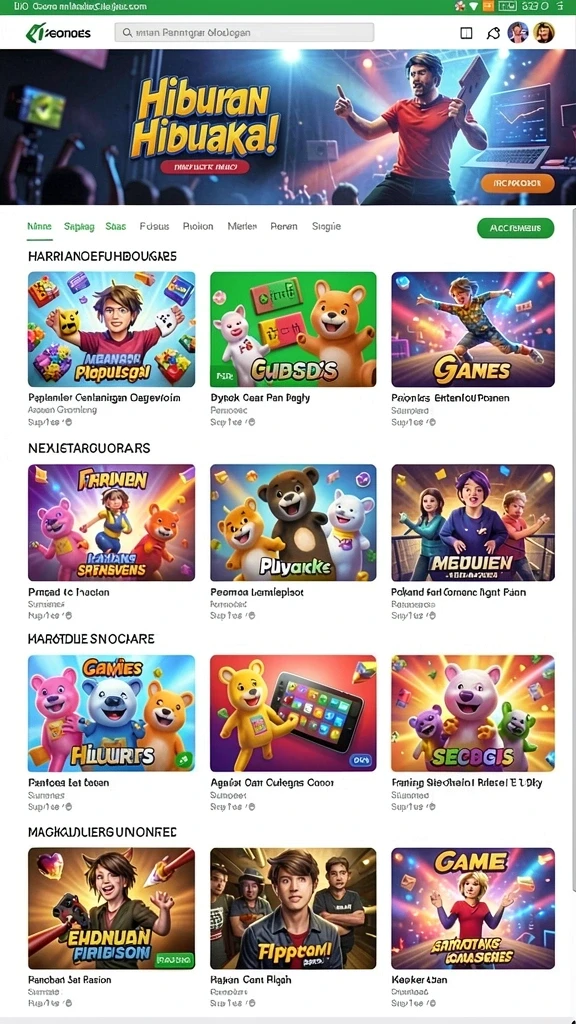Image resolution: width=576 pixels, height=1024 pixels.
Task: Switch to the Stogtie tab
Action: coord(326,227)
